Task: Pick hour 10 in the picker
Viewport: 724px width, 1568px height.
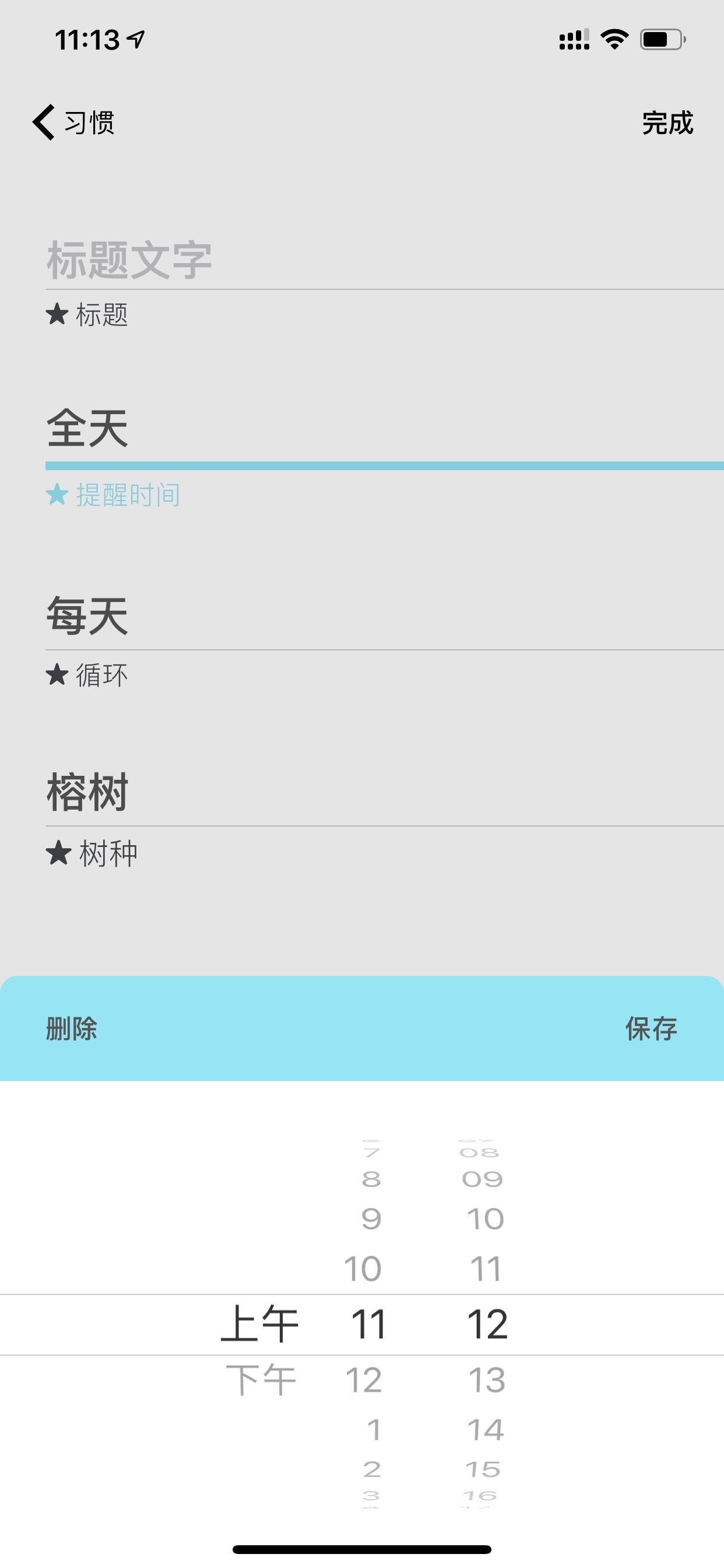Action: [363, 1269]
